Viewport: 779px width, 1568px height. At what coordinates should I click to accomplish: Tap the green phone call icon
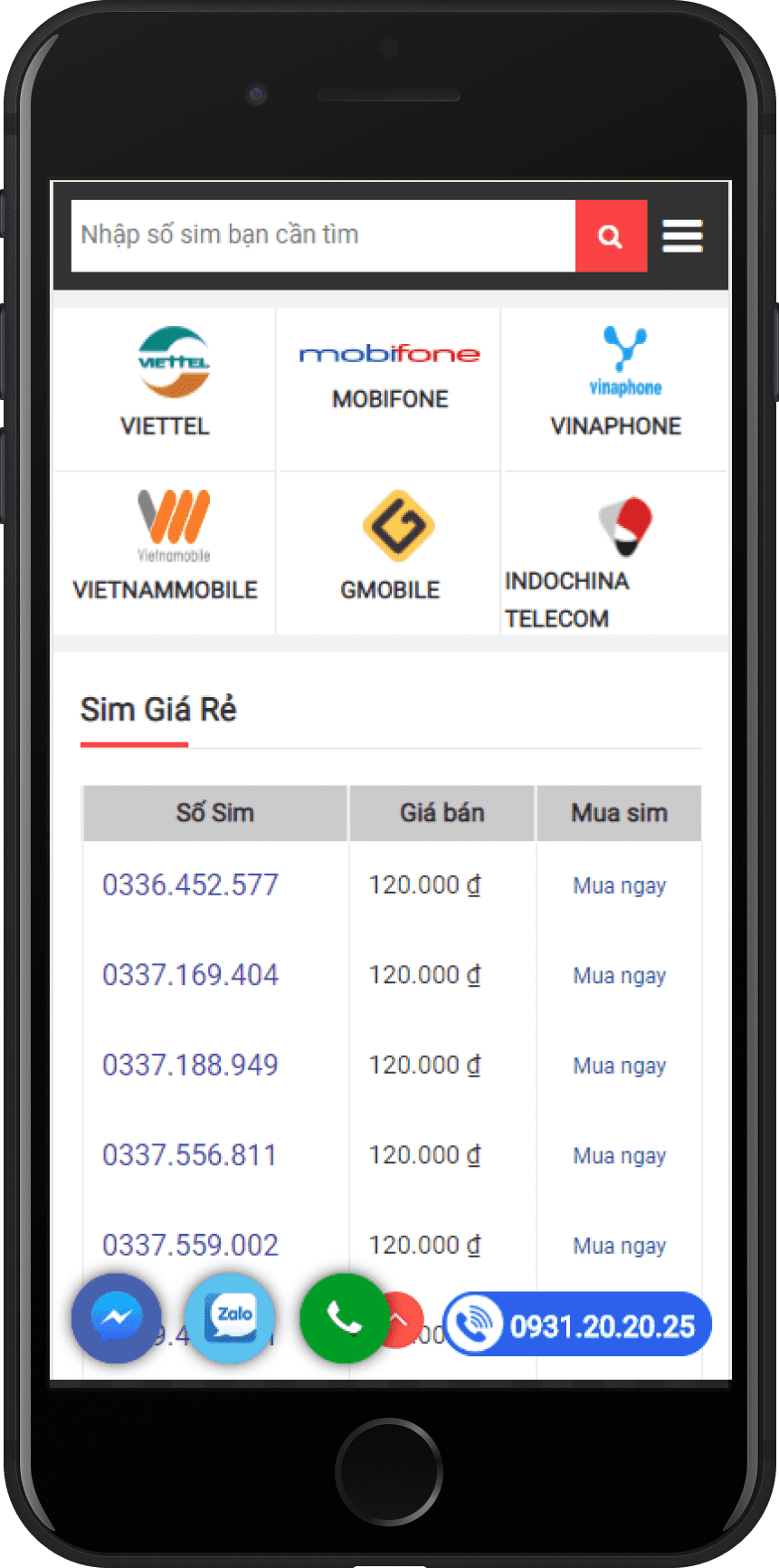coord(343,1319)
